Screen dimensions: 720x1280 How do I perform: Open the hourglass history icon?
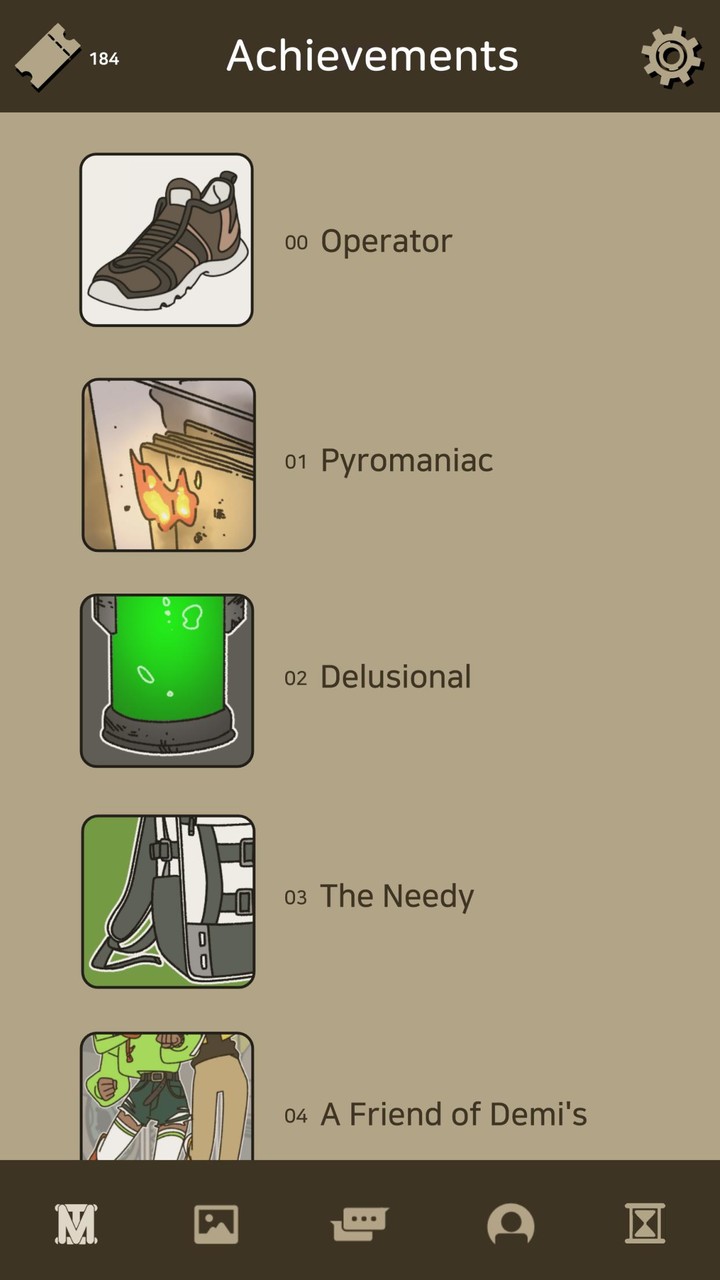point(645,1222)
